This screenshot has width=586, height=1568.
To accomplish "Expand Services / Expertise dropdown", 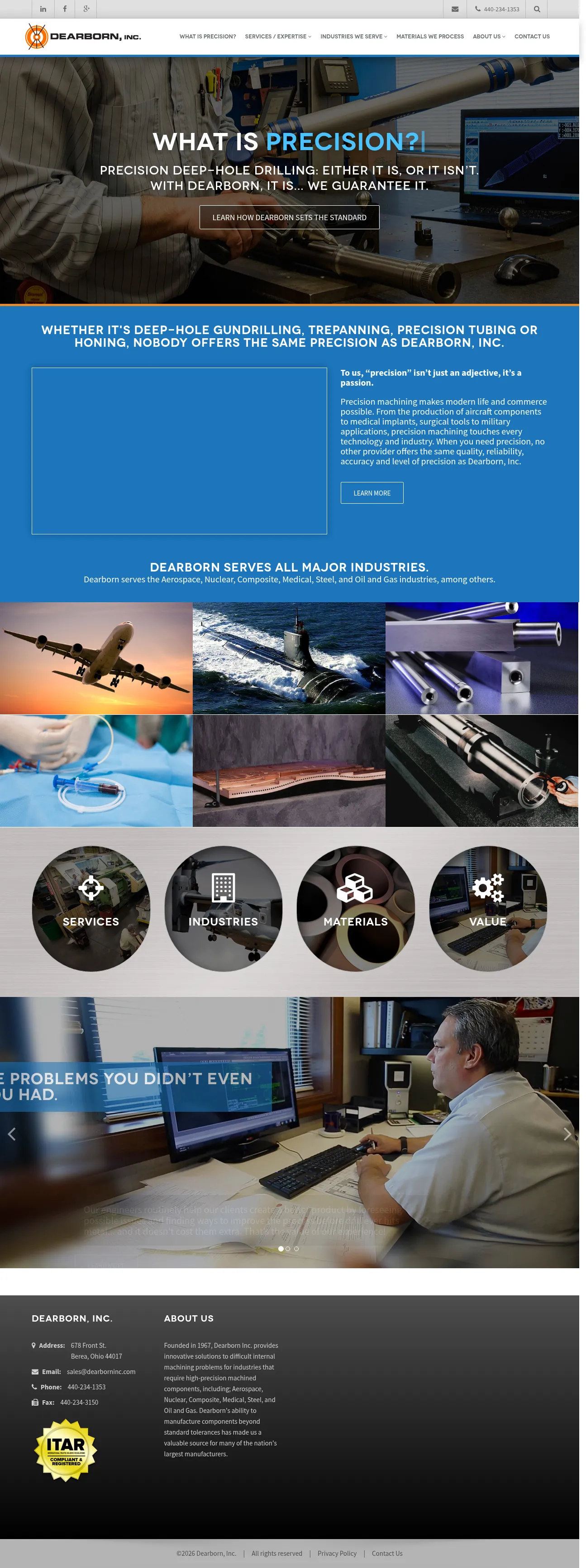I will click(278, 37).
